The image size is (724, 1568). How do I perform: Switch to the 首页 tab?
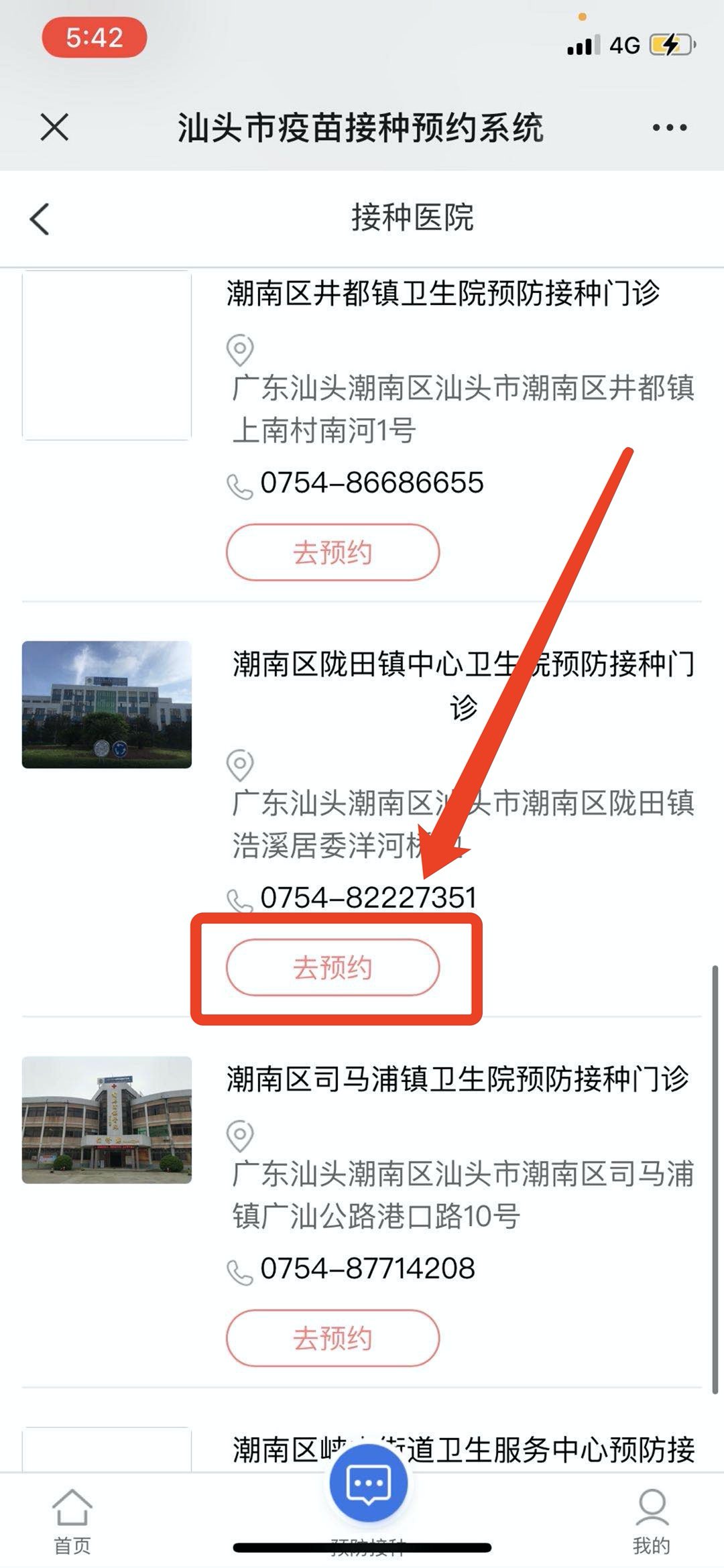[72, 1520]
